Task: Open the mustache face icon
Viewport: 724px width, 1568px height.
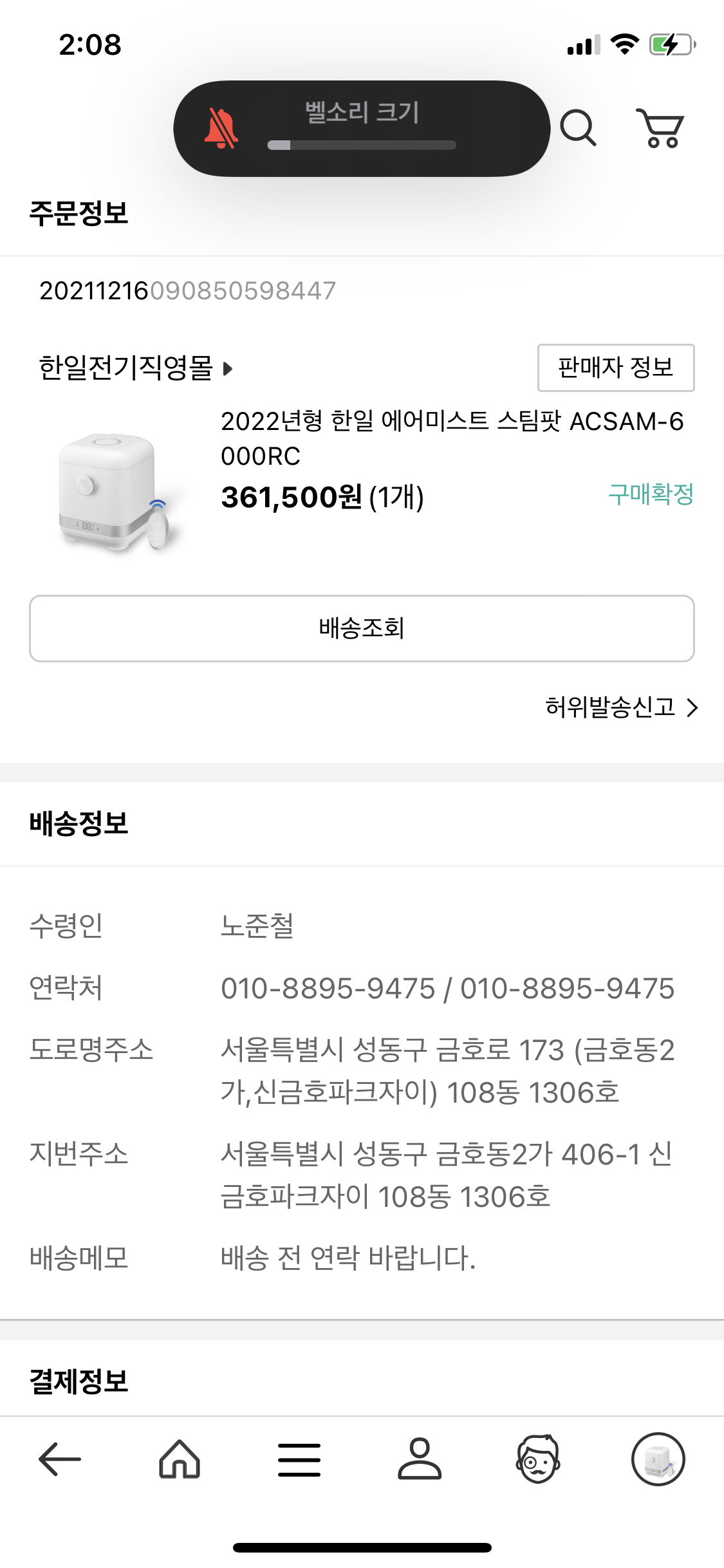Action: click(x=539, y=1459)
